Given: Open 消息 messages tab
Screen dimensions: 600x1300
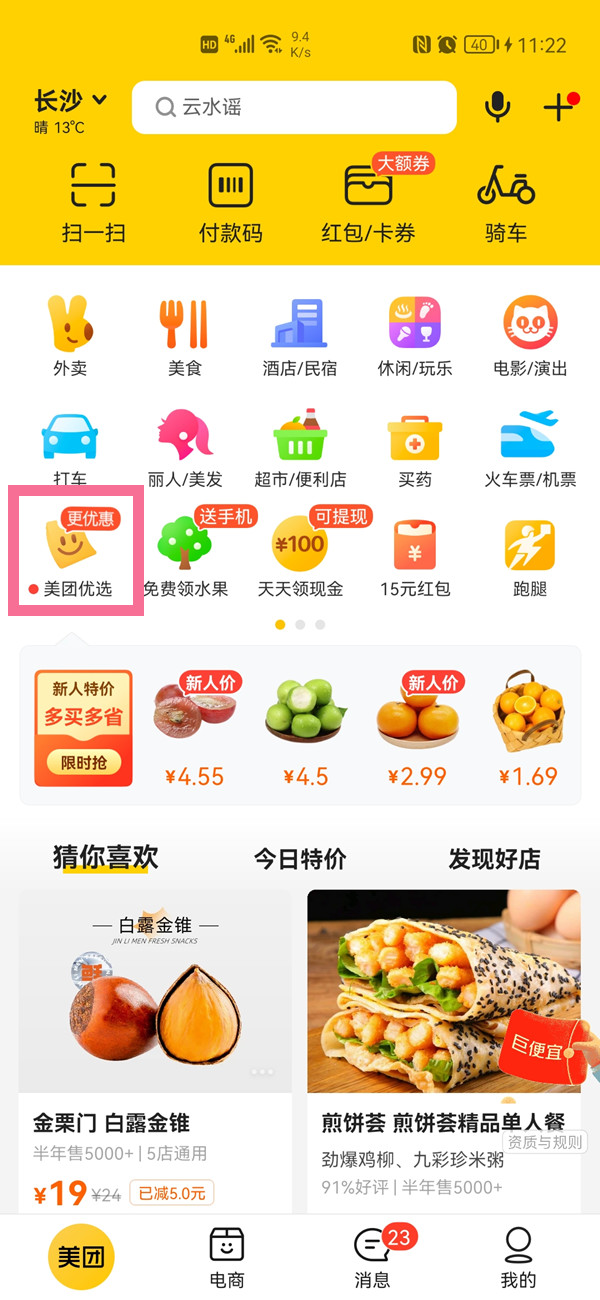Looking at the screenshot, I should pos(372,1257).
